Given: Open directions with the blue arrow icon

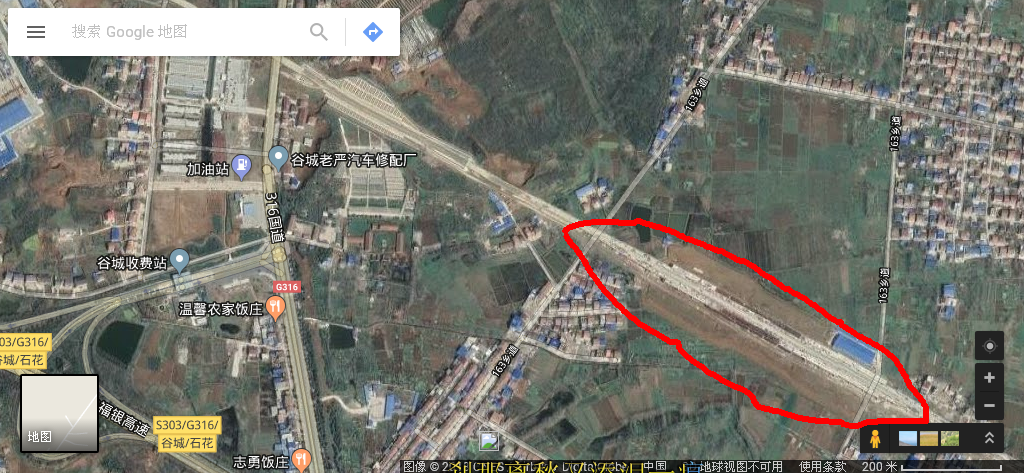Looking at the screenshot, I should [x=373, y=32].
